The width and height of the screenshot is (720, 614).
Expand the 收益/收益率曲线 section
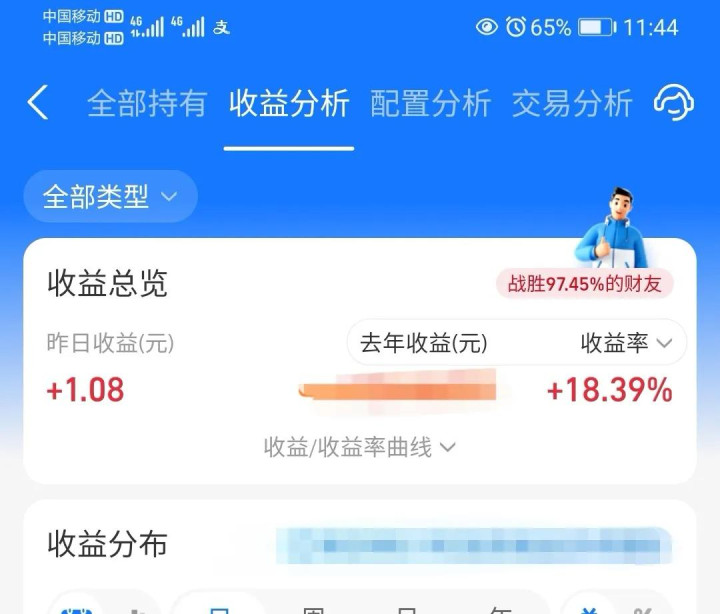pyautogui.click(x=360, y=447)
